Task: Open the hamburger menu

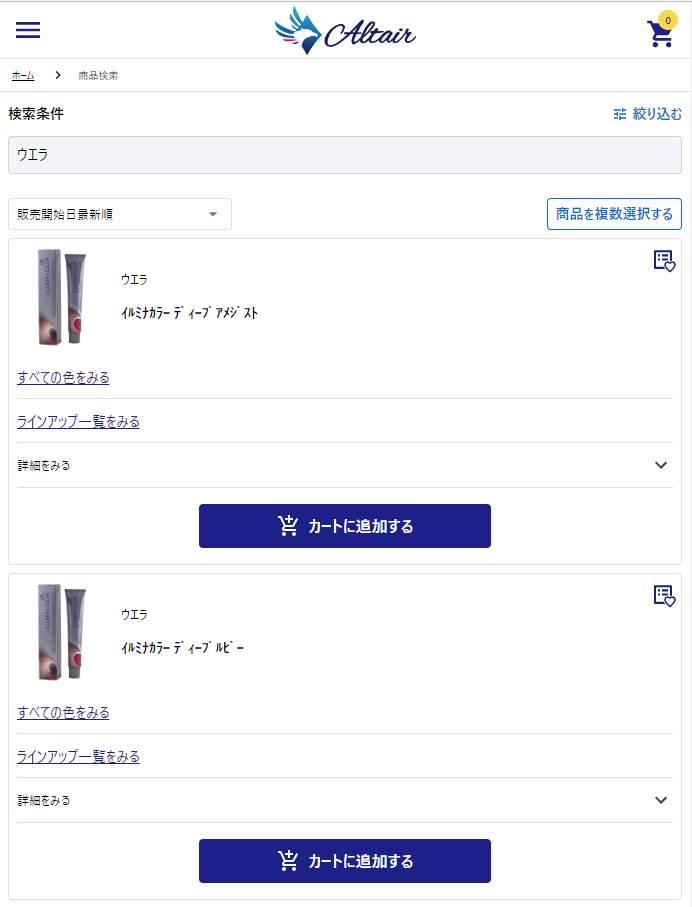Action: pos(28,30)
